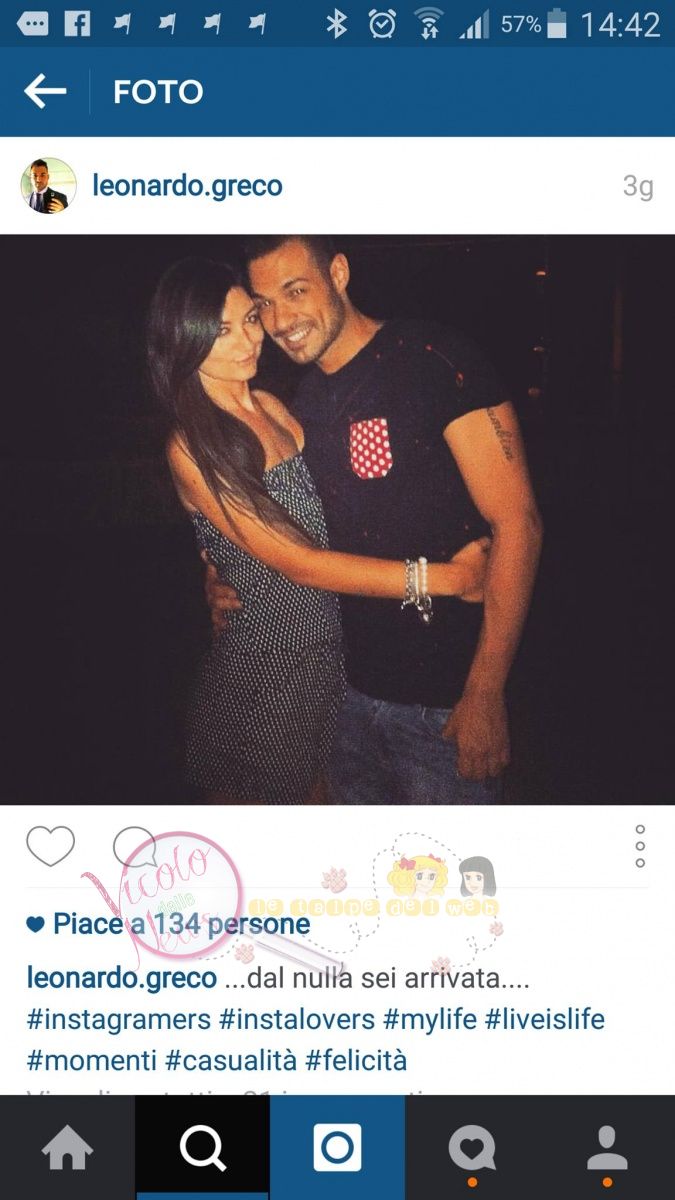
Task: Switch to the Profile tab
Action: 607,1148
